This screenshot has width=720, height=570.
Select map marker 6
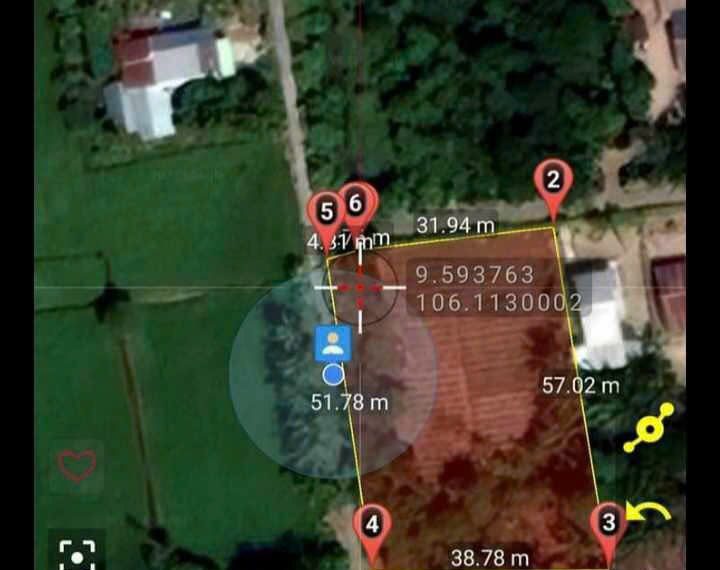357,203
